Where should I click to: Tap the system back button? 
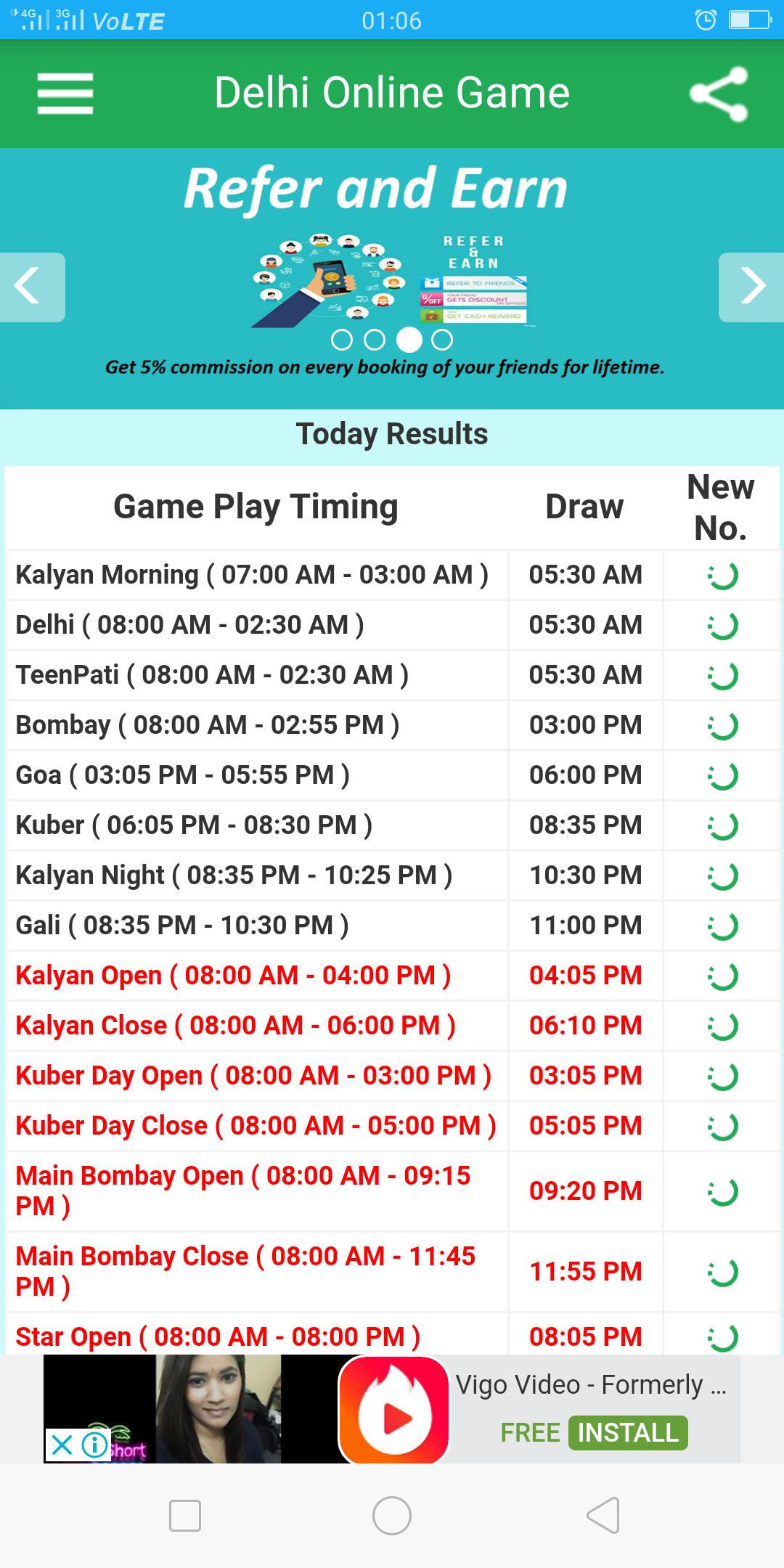(x=603, y=1516)
